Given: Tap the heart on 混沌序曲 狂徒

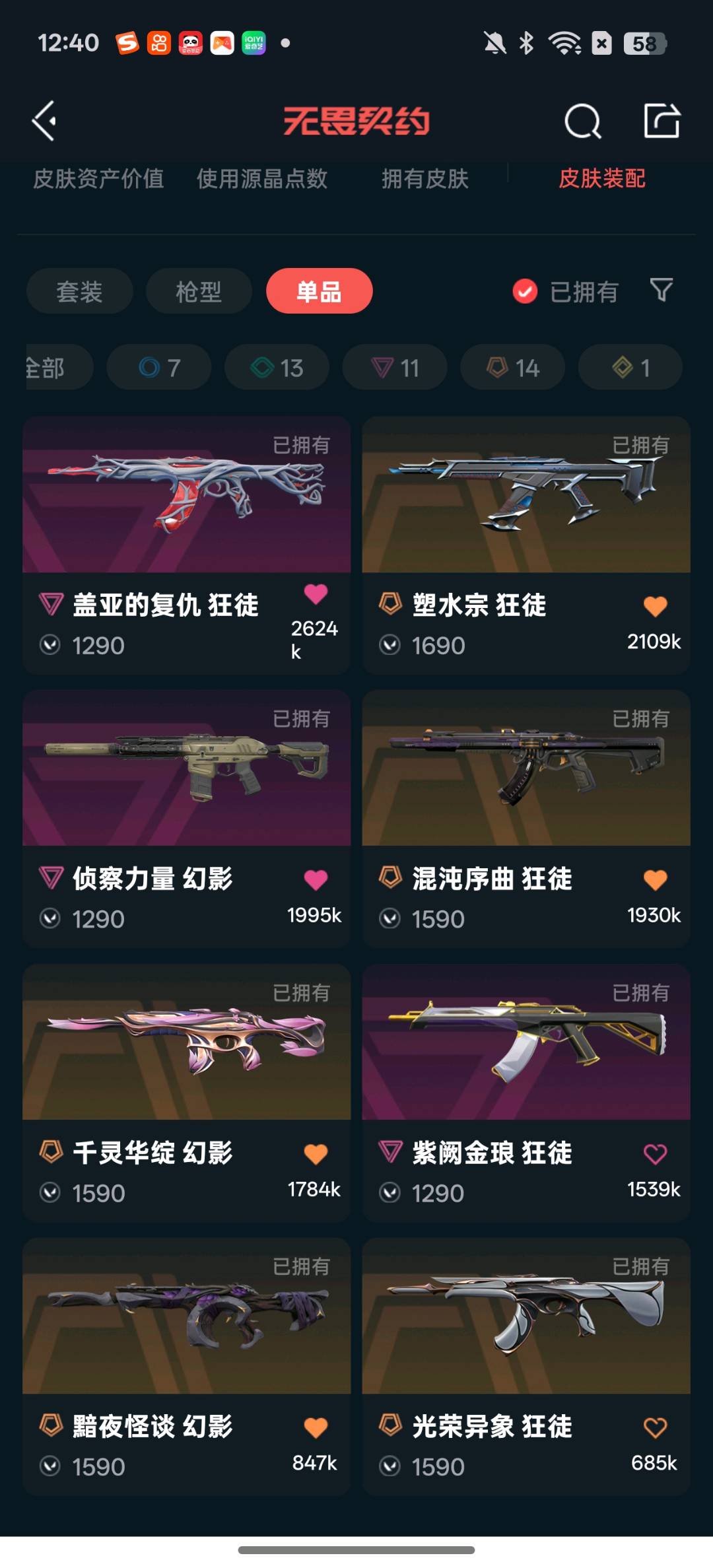Looking at the screenshot, I should 655,879.
